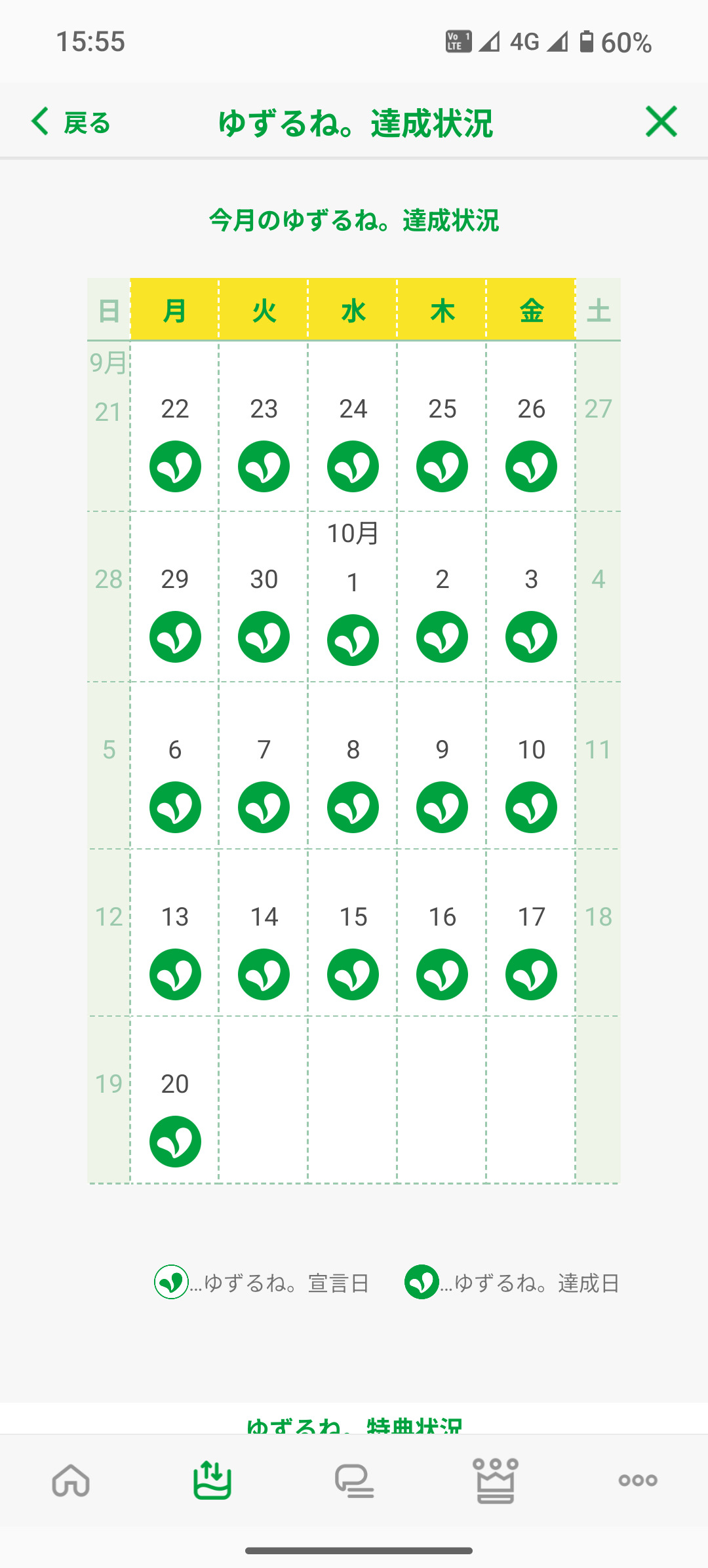Viewport: 708px width, 1568px height.
Task: Open the water tray upload tab
Action: tap(212, 1480)
